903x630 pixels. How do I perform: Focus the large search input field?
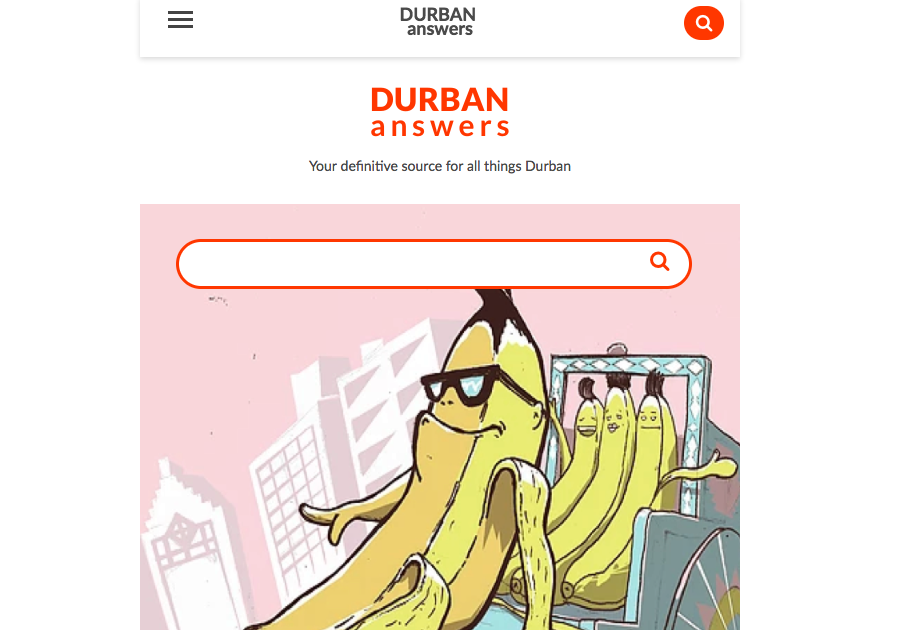tap(410, 264)
